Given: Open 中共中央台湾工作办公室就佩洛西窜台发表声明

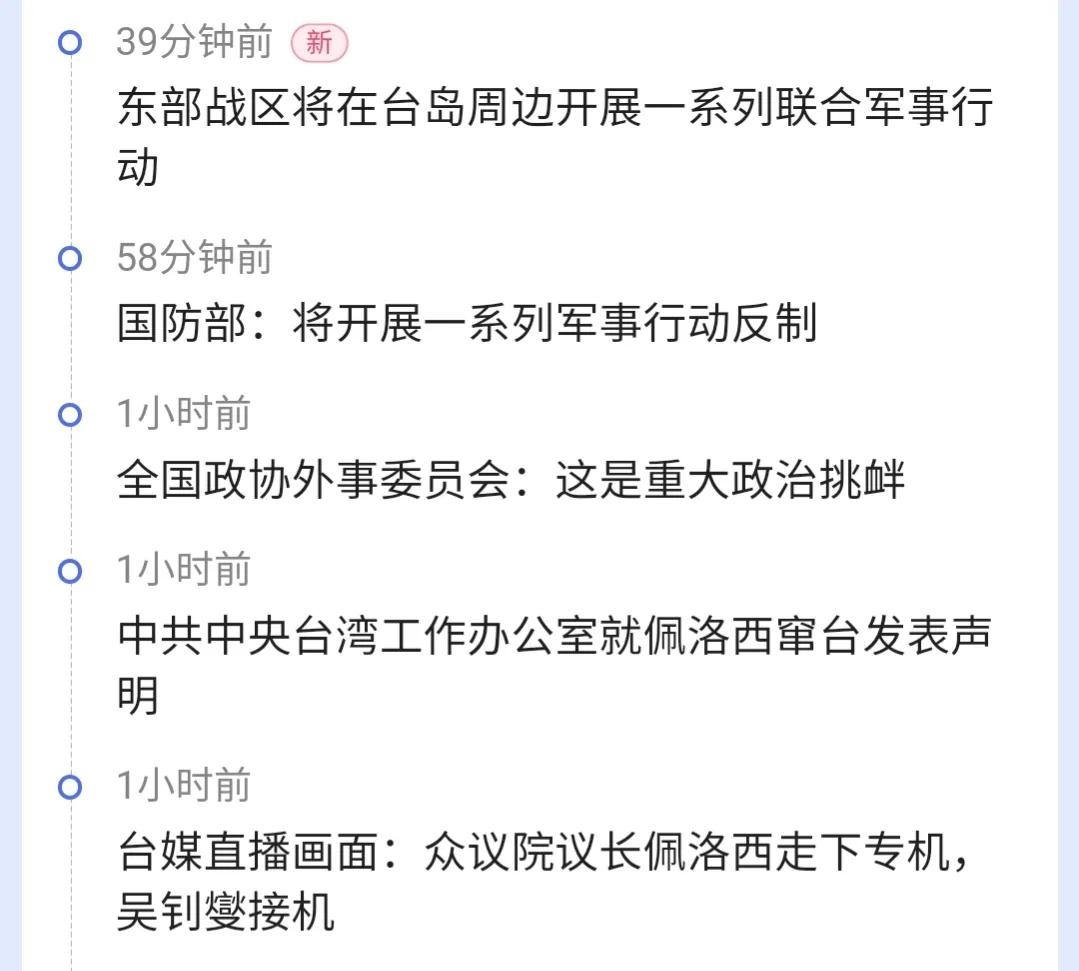Looking at the screenshot, I should (x=553, y=638).
